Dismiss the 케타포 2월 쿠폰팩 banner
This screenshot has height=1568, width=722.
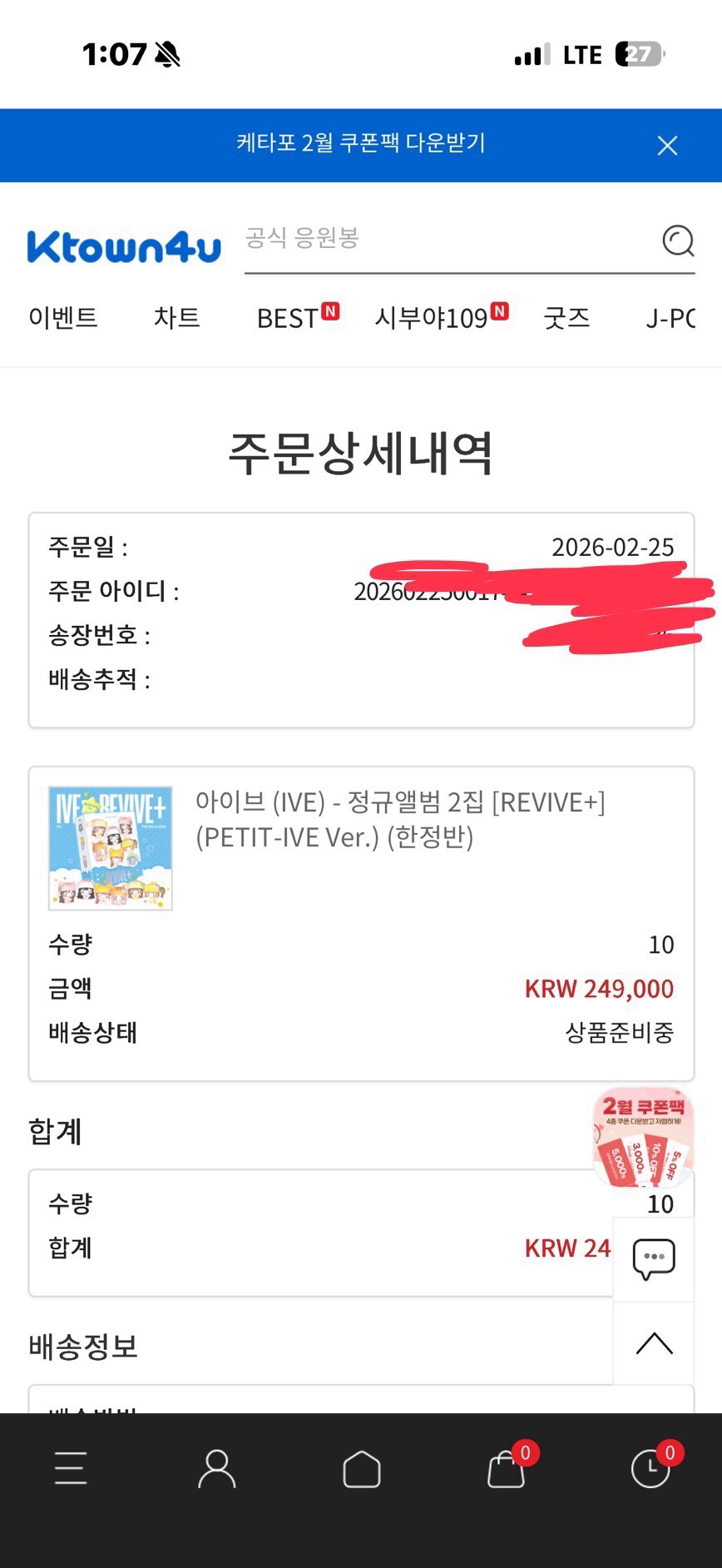tap(667, 146)
